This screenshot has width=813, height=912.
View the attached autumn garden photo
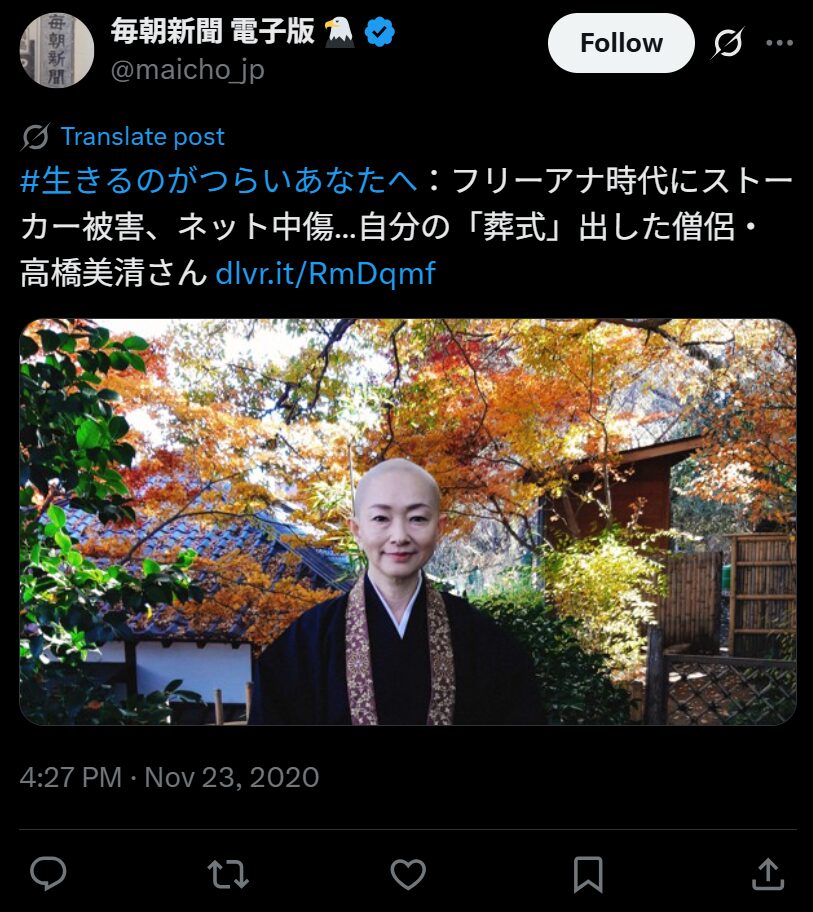click(408, 521)
